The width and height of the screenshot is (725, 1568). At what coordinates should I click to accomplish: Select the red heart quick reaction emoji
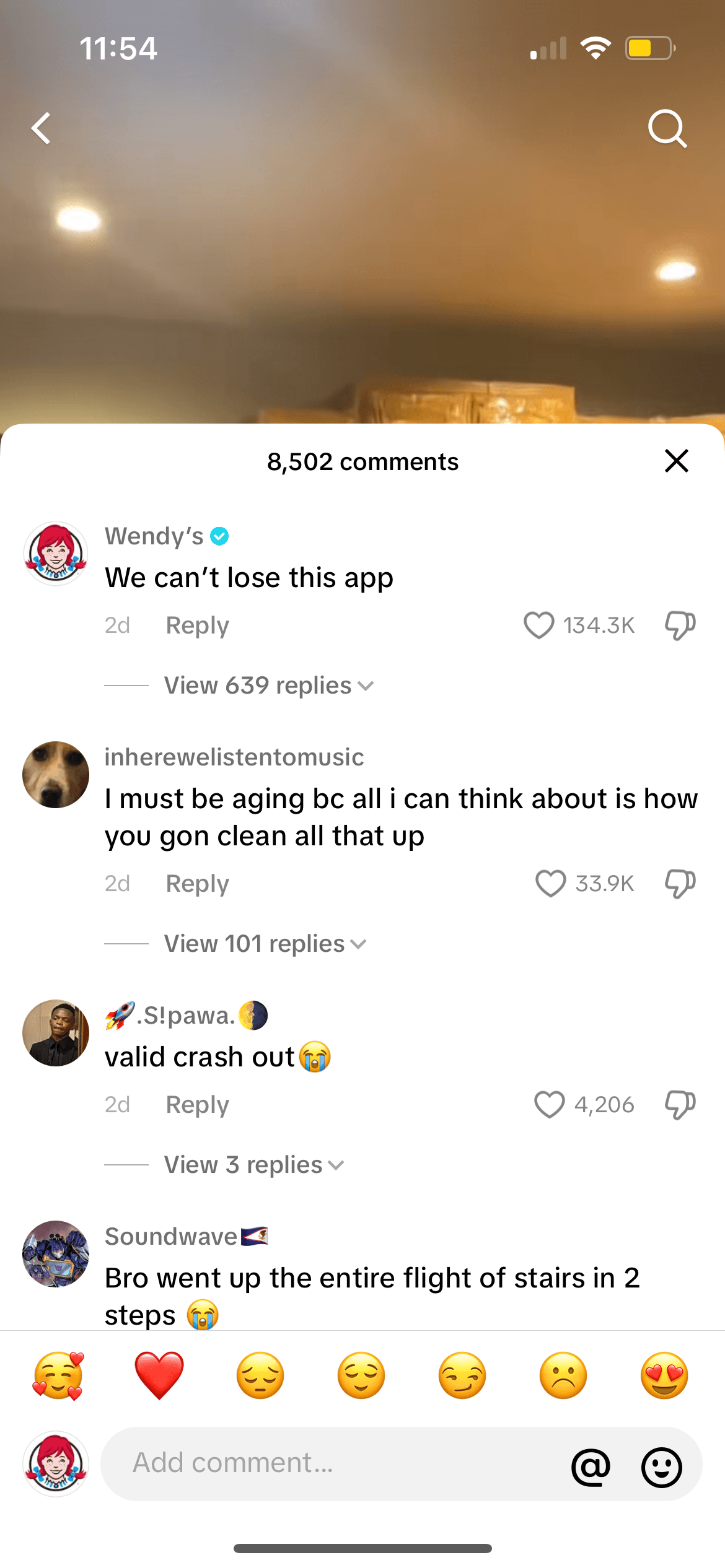click(158, 1374)
